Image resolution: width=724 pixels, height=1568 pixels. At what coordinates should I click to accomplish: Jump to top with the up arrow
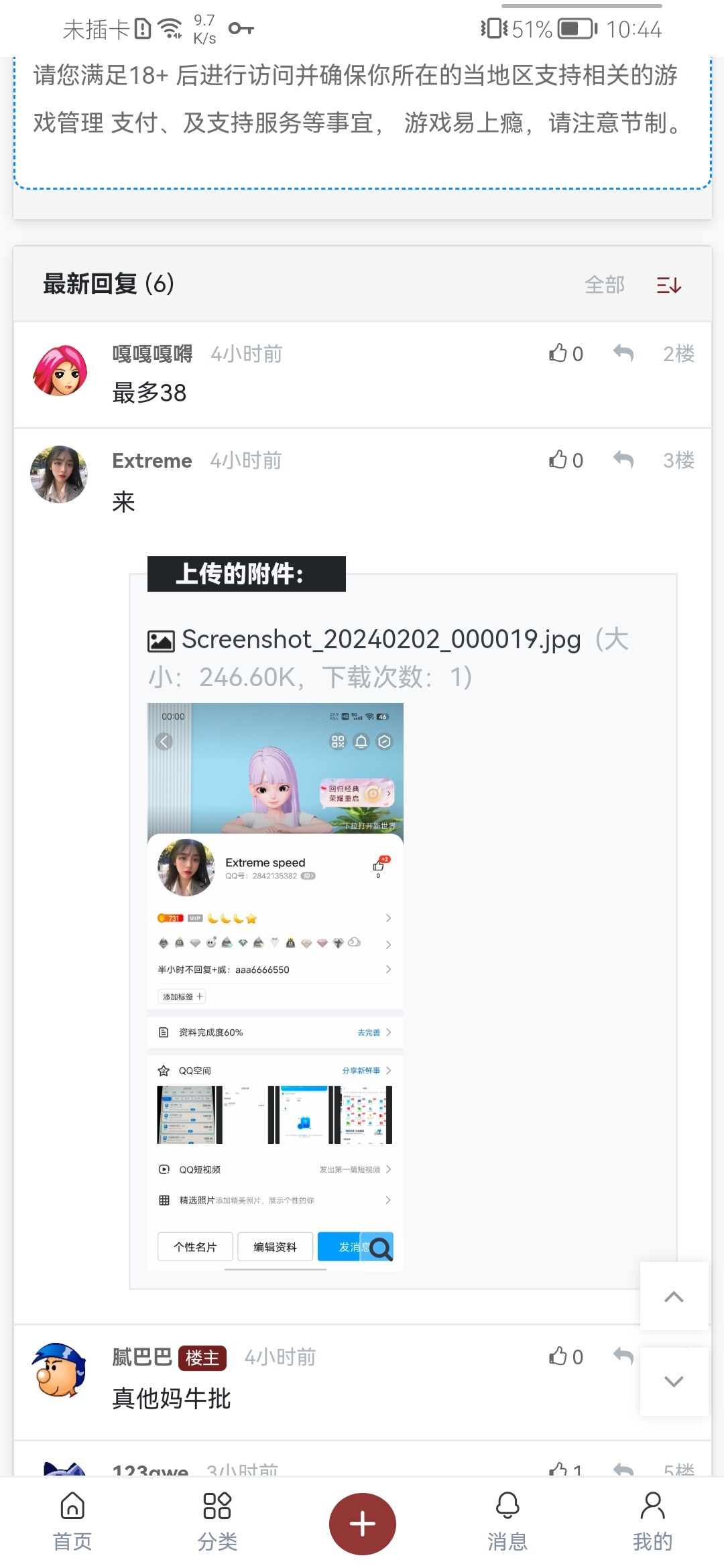674,1297
